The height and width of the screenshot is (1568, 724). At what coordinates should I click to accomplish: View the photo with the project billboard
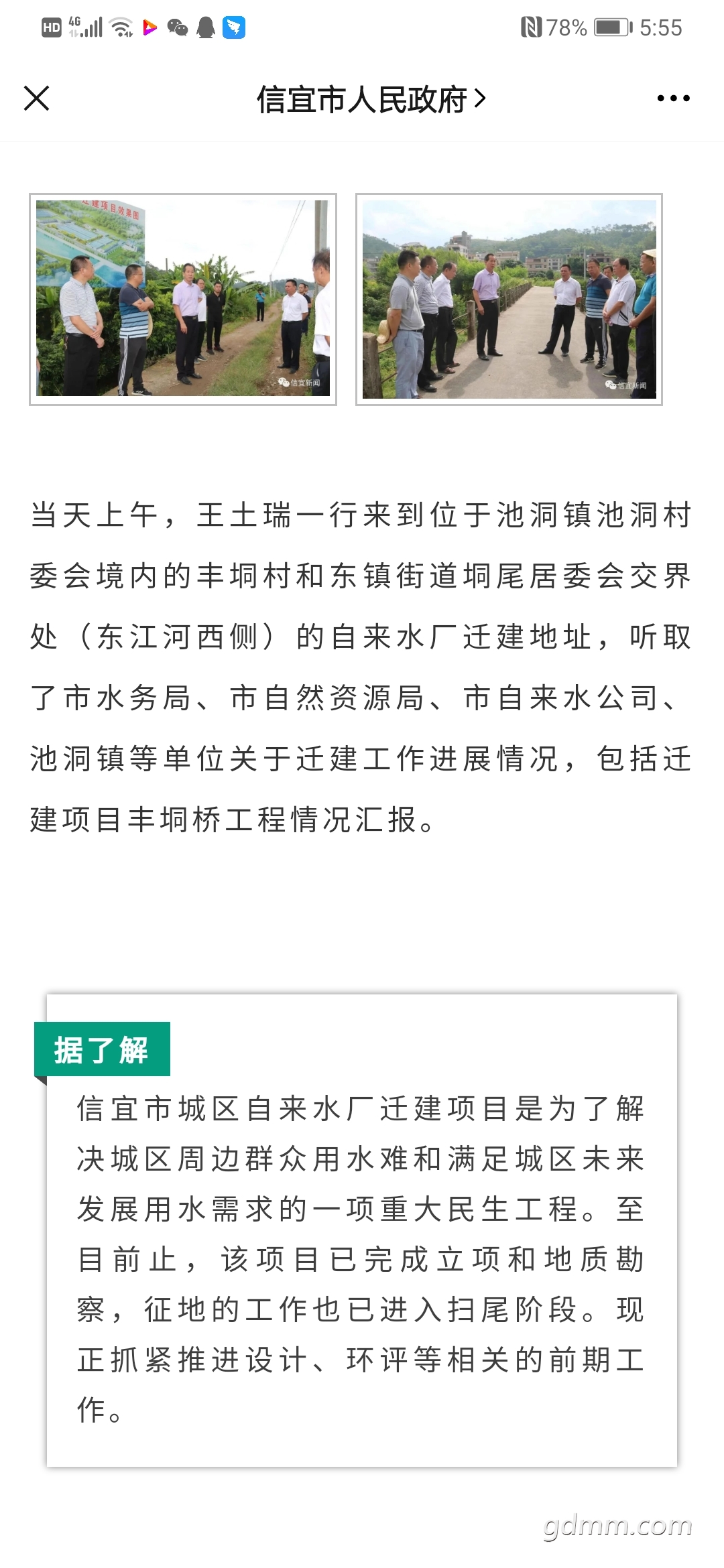[183, 299]
